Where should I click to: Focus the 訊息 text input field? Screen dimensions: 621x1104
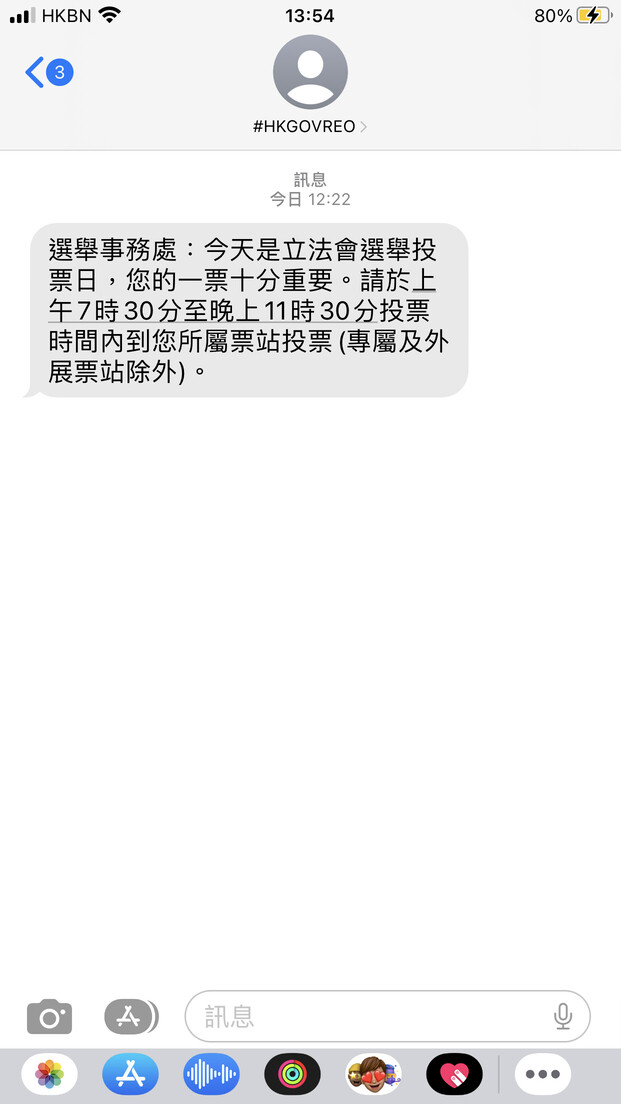(370, 1017)
